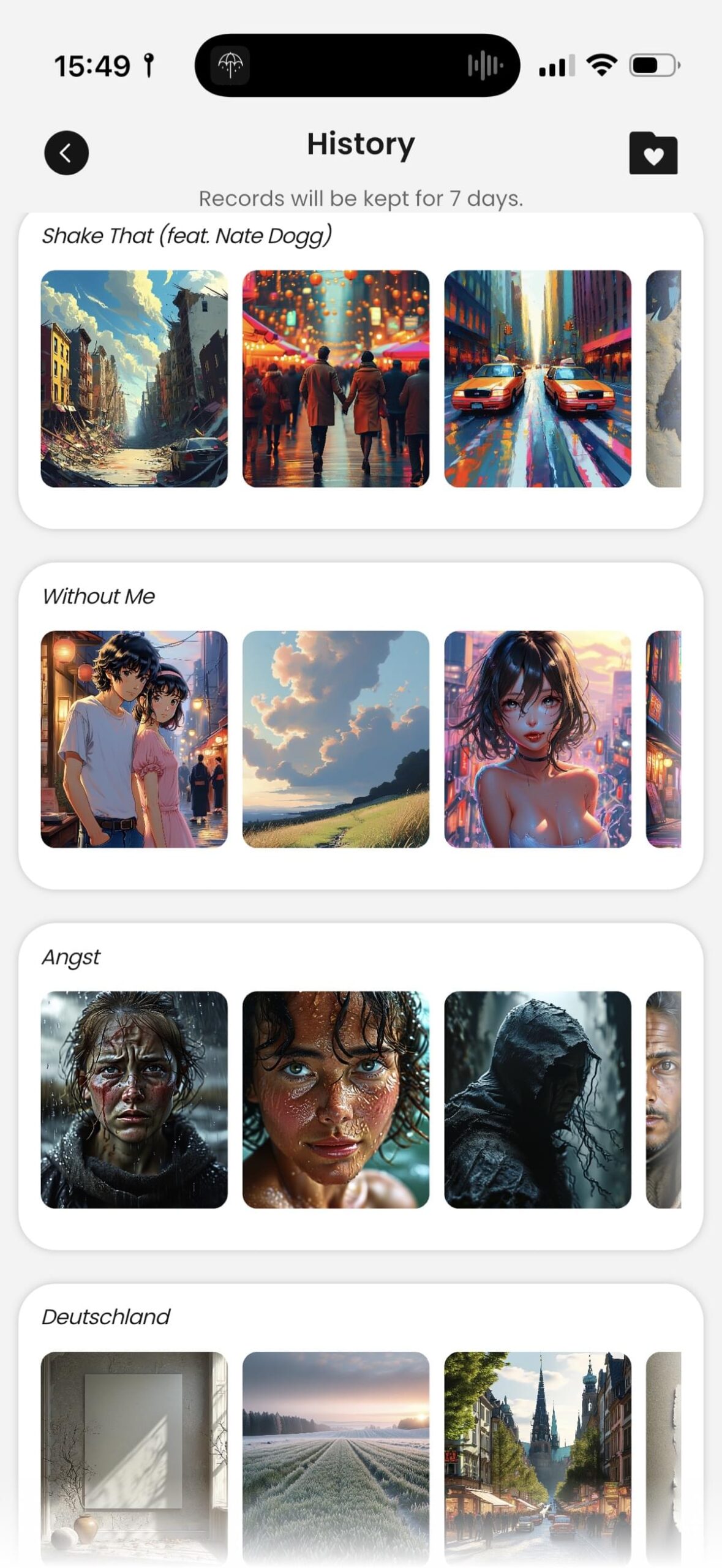Screen dimensions: 722x1568
Task: Open the yellow taxis image in Shake That
Action: point(538,379)
